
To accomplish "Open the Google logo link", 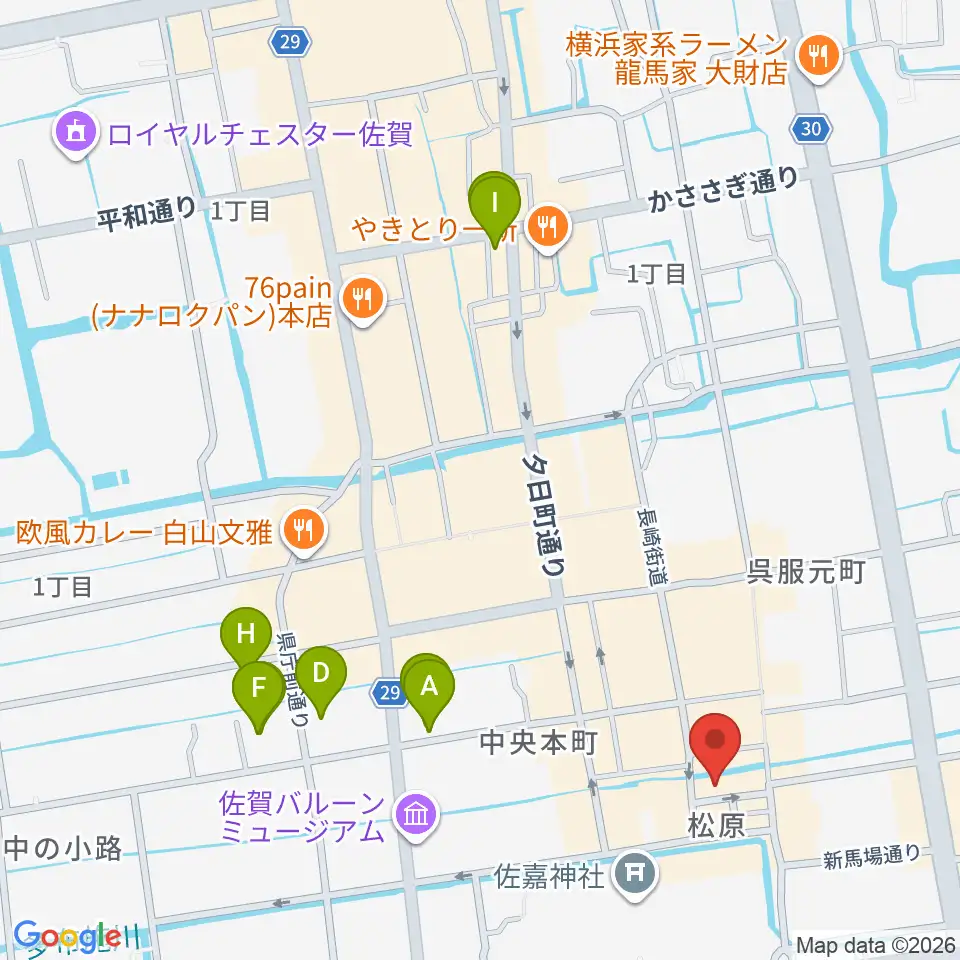I will tap(67, 936).
